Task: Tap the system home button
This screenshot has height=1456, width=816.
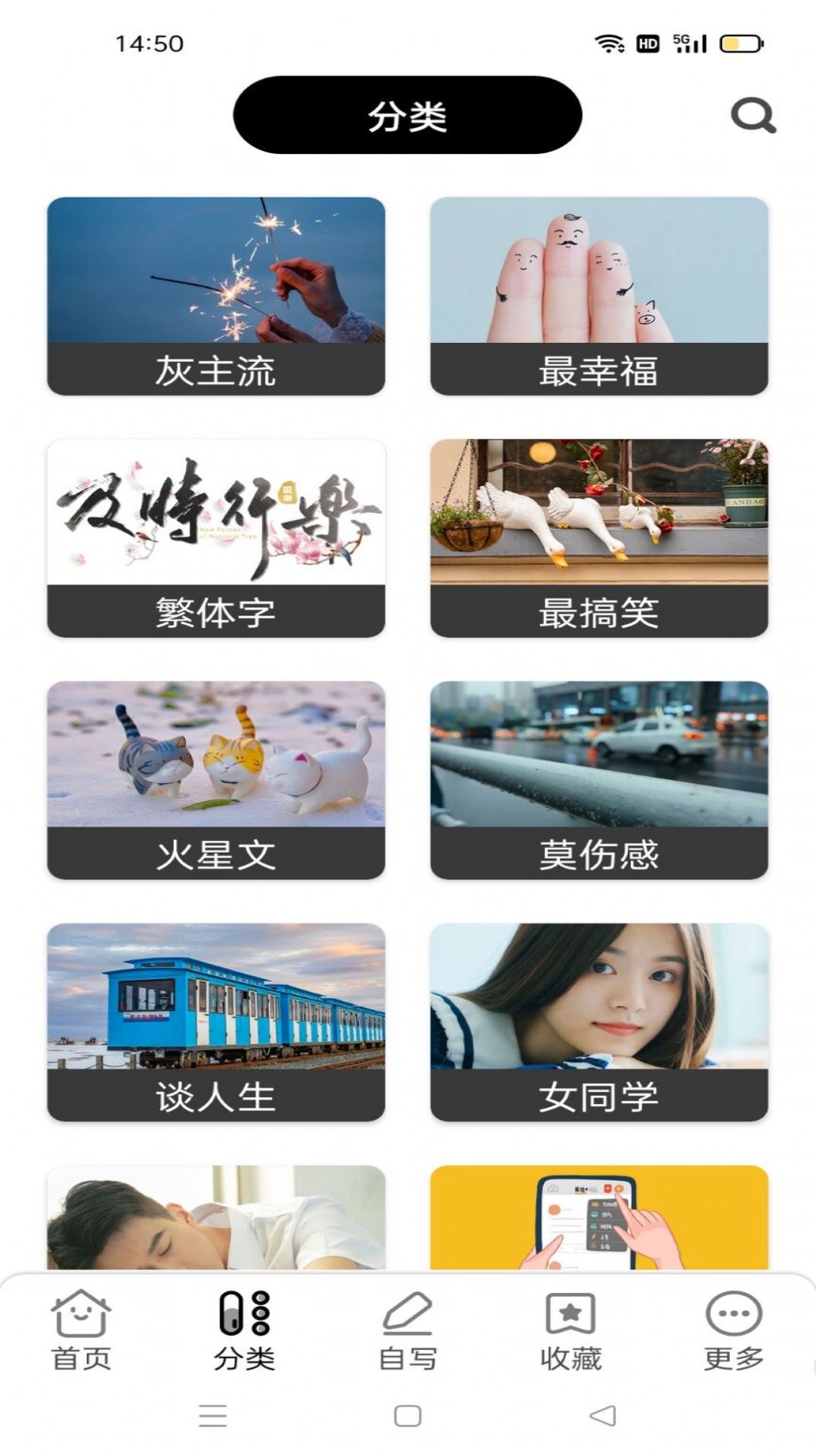Action: point(408,1416)
